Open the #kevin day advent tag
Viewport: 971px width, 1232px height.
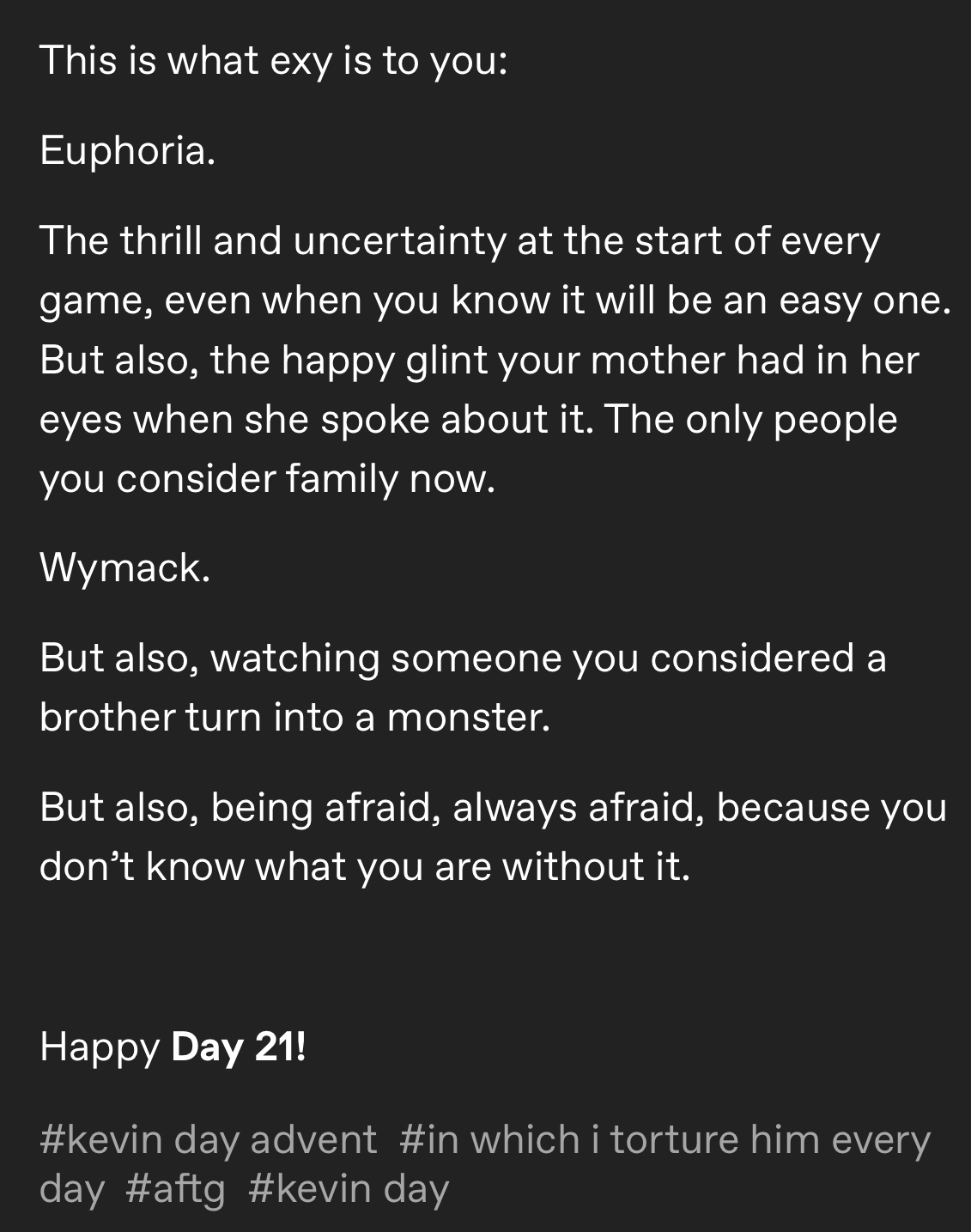point(208,1140)
